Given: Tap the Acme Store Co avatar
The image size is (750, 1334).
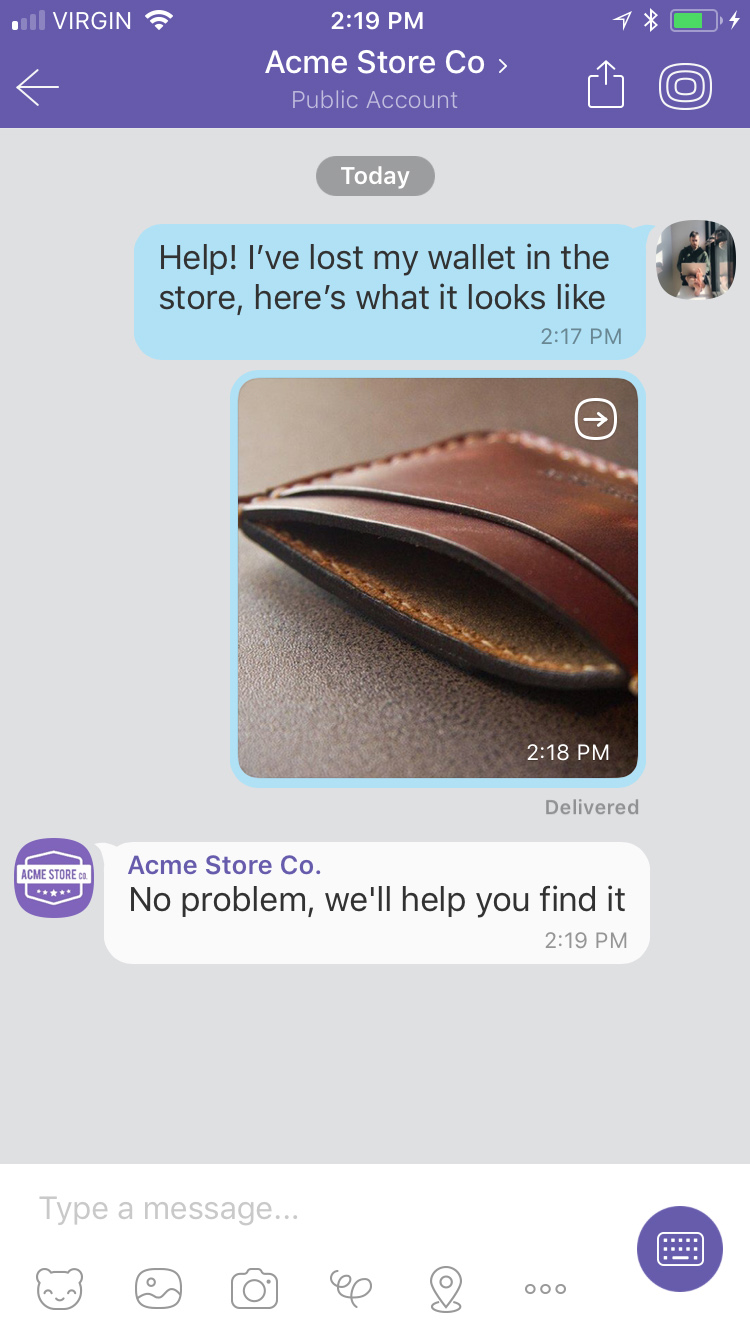Looking at the screenshot, I should [54, 877].
